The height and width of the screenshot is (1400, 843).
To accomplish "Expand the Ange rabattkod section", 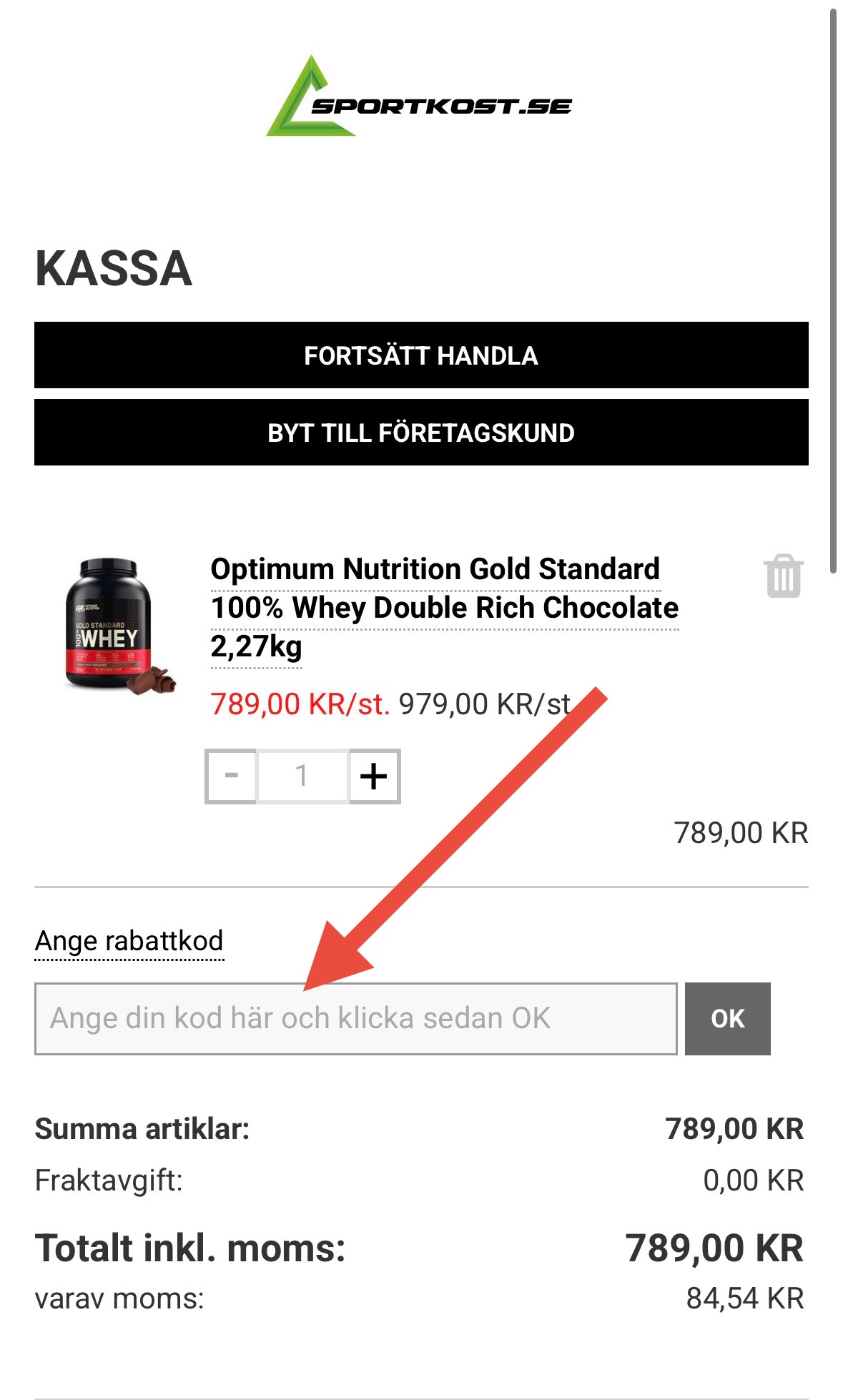I will coord(129,941).
